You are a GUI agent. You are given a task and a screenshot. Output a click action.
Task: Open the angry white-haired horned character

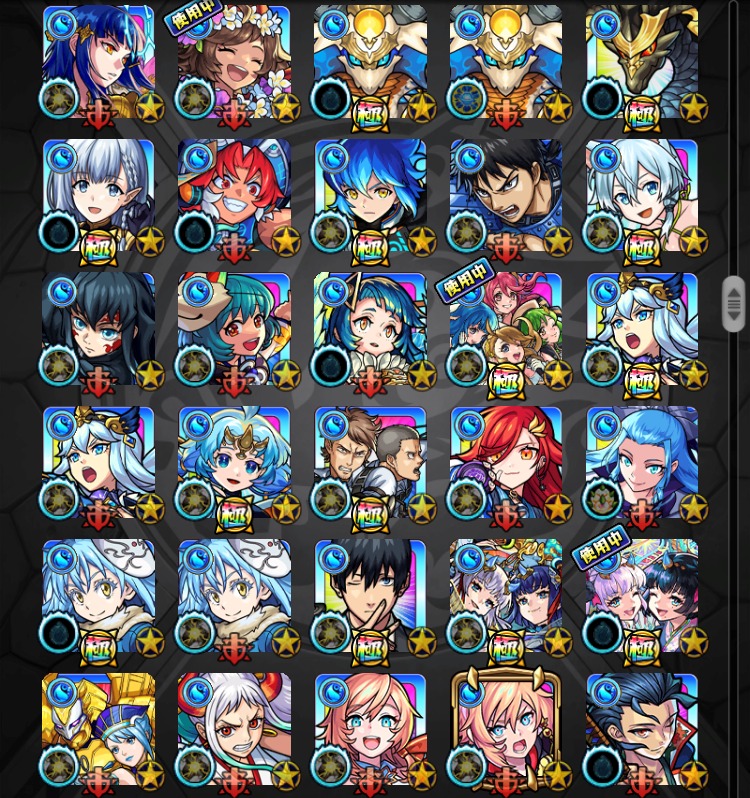pos(234,730)
